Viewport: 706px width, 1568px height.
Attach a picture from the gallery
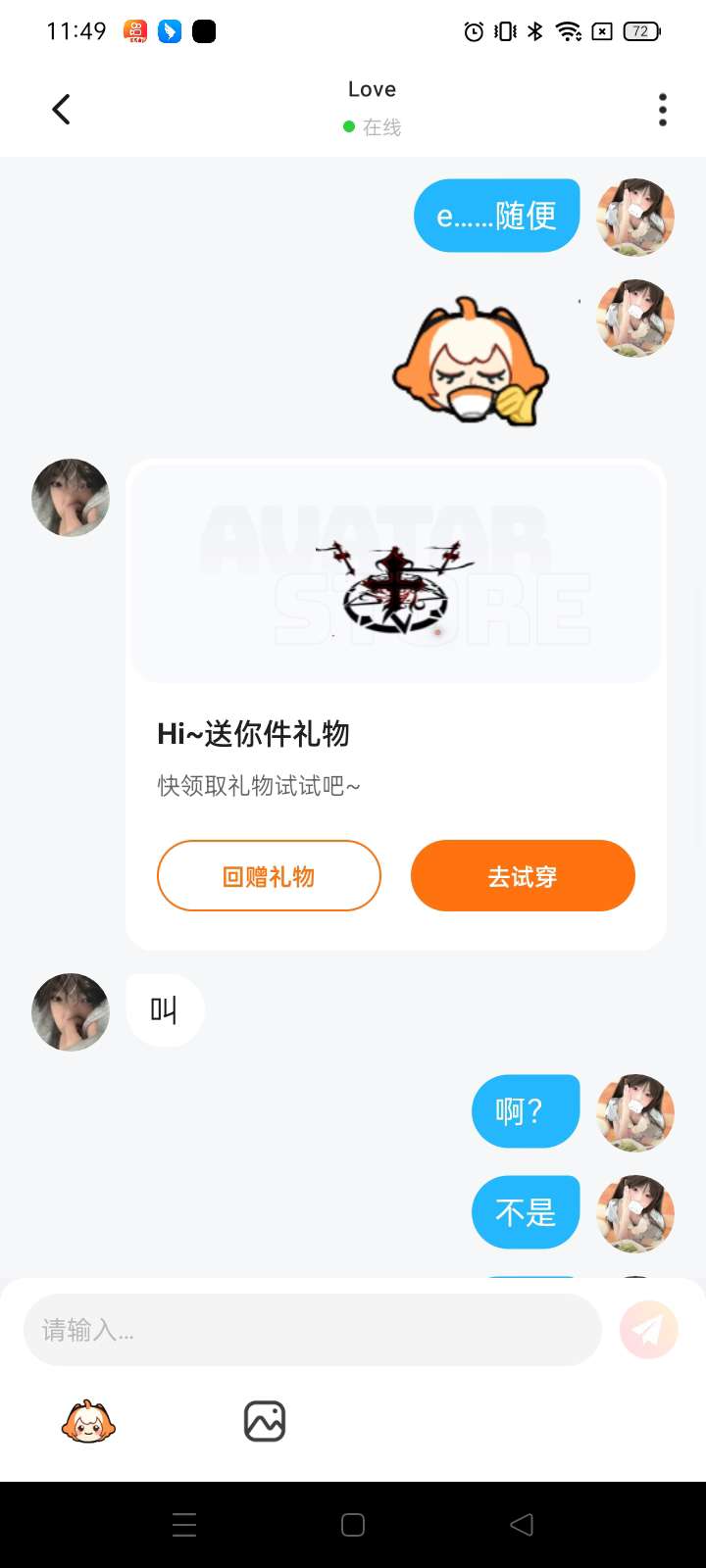point(264,1421)
